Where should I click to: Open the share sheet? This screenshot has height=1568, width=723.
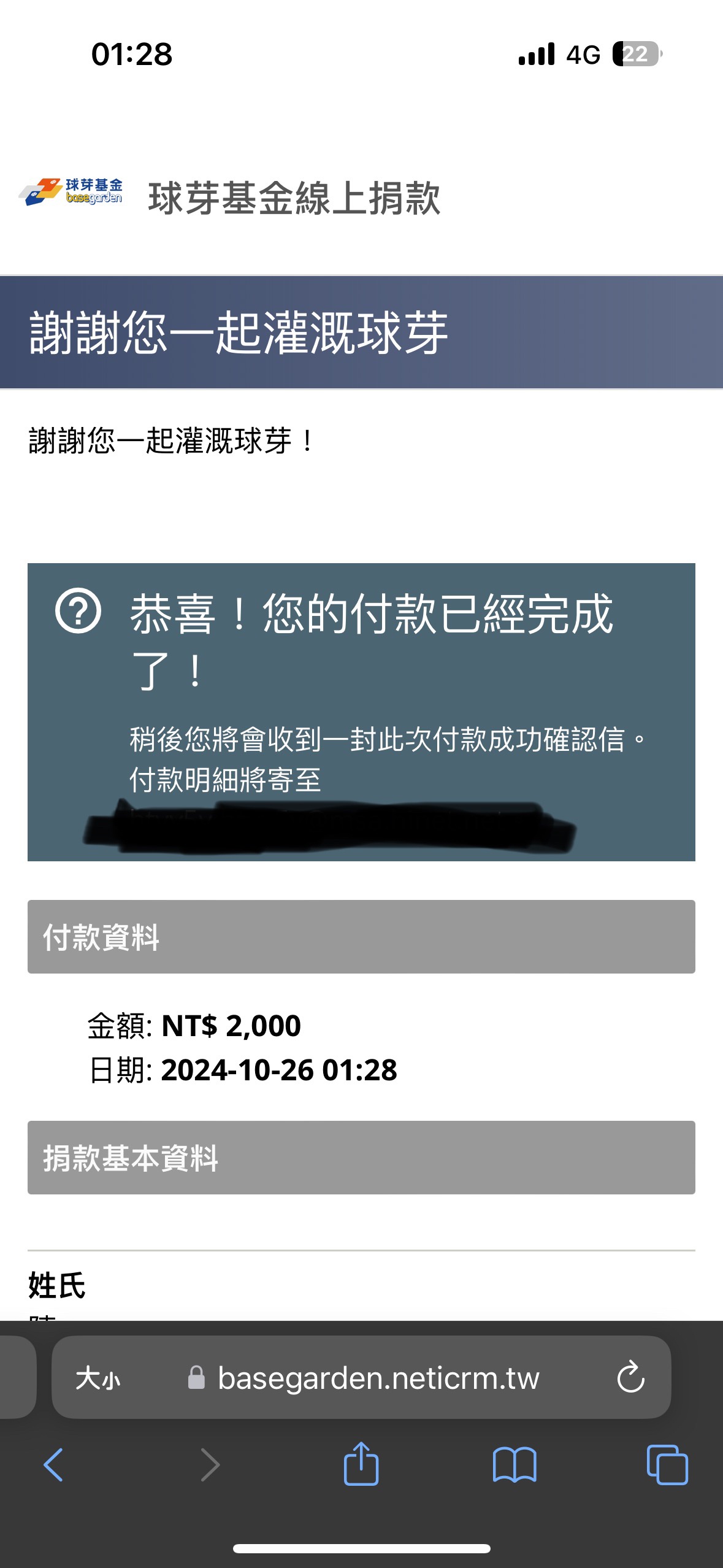pos(361,1464)
